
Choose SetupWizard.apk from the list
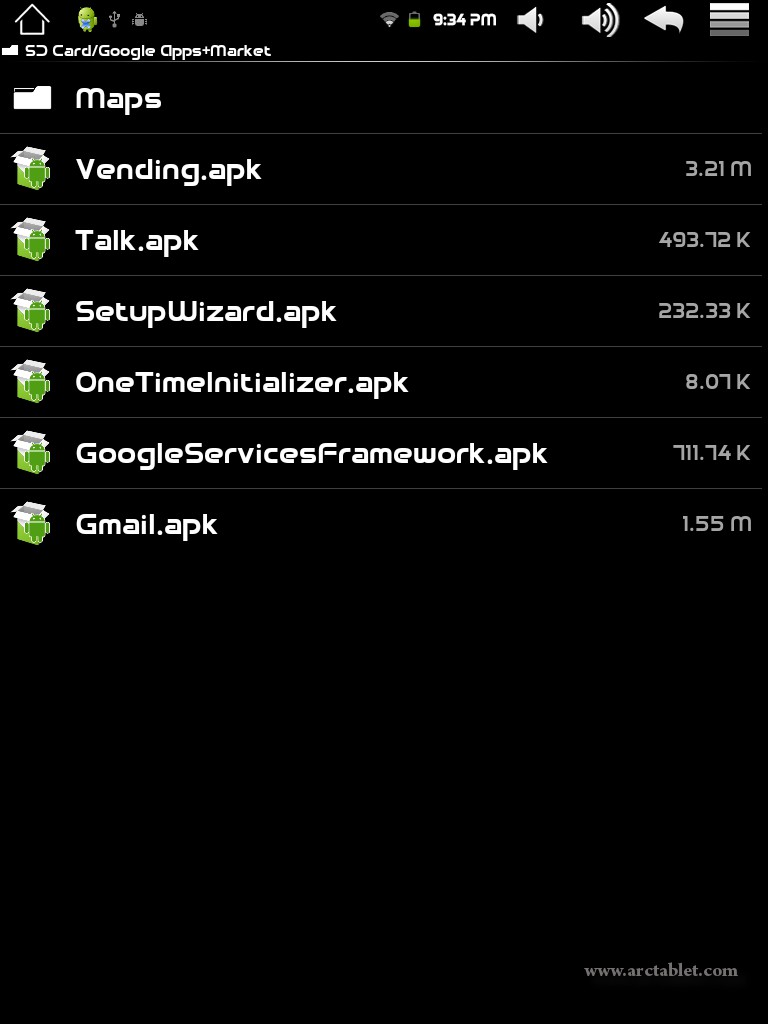tap(206, 311)
